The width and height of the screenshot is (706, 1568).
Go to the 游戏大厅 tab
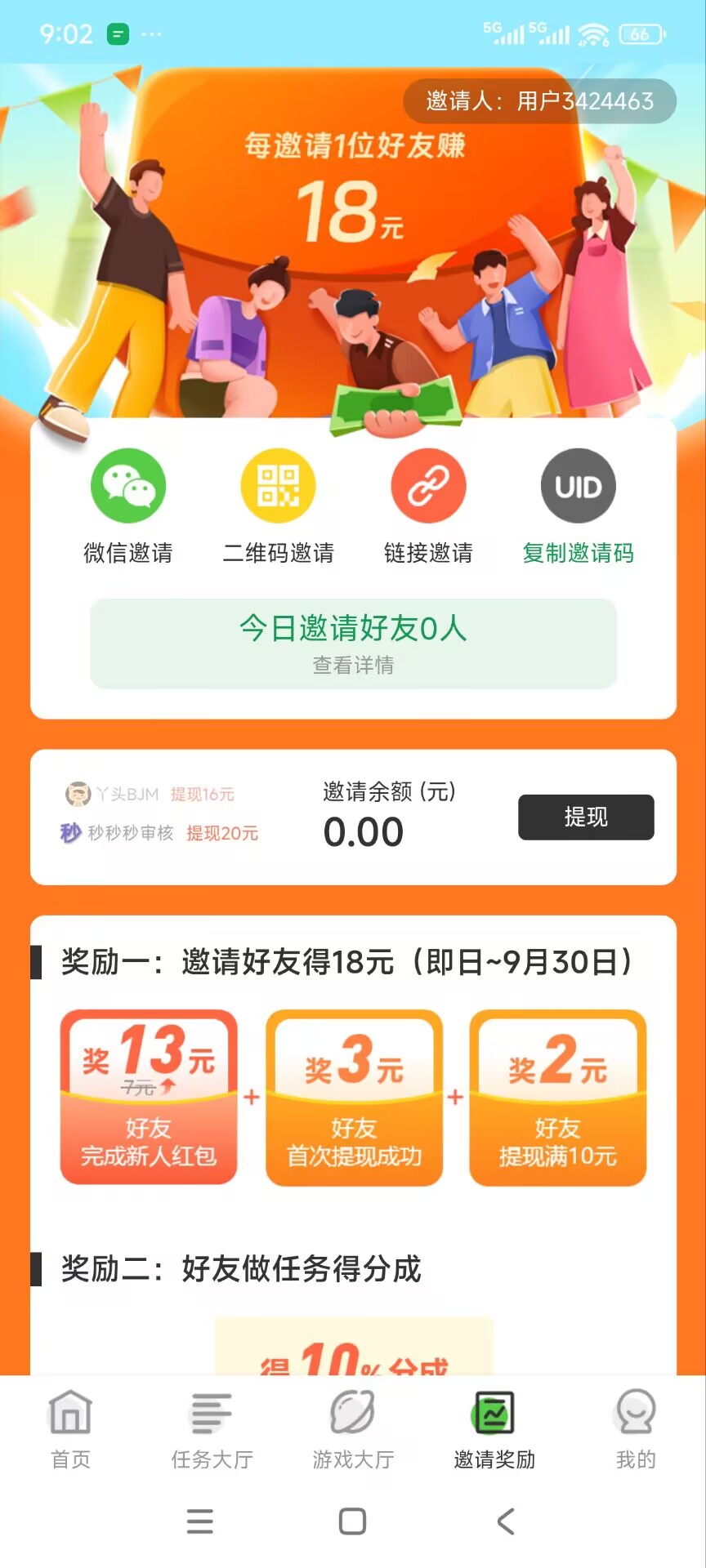tap(353, 1429)
